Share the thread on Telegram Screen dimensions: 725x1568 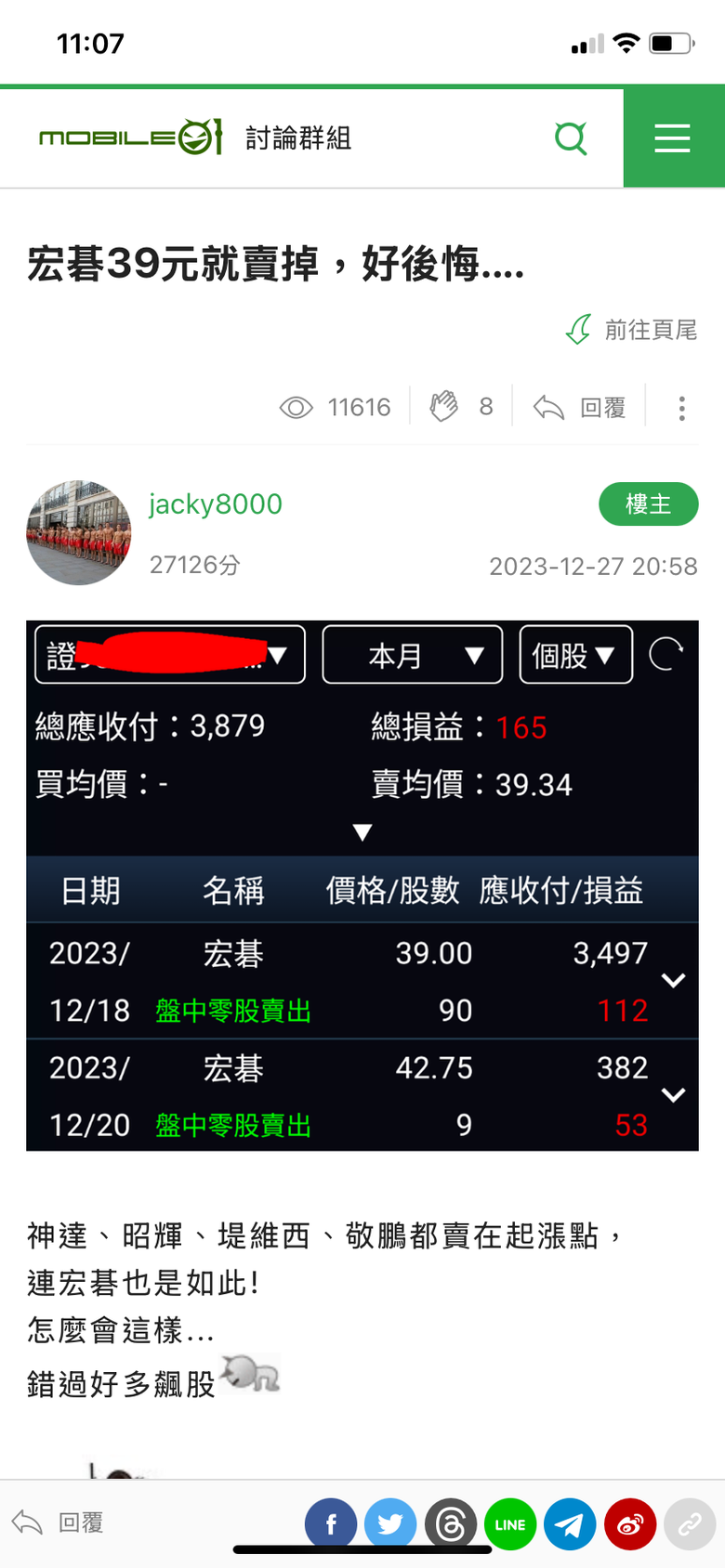tap(570, 1524)
